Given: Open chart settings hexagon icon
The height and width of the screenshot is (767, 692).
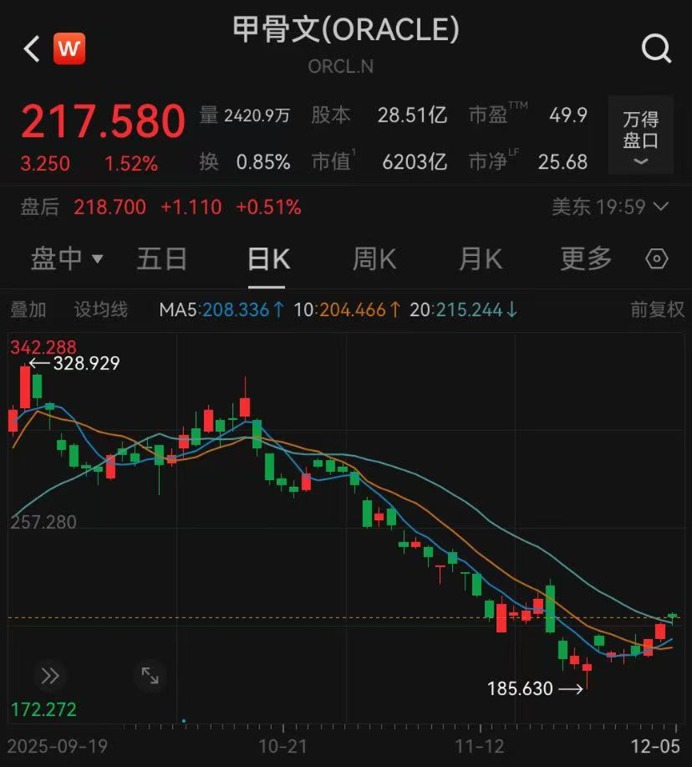Looking at the screenshot, I should (657, 260).
